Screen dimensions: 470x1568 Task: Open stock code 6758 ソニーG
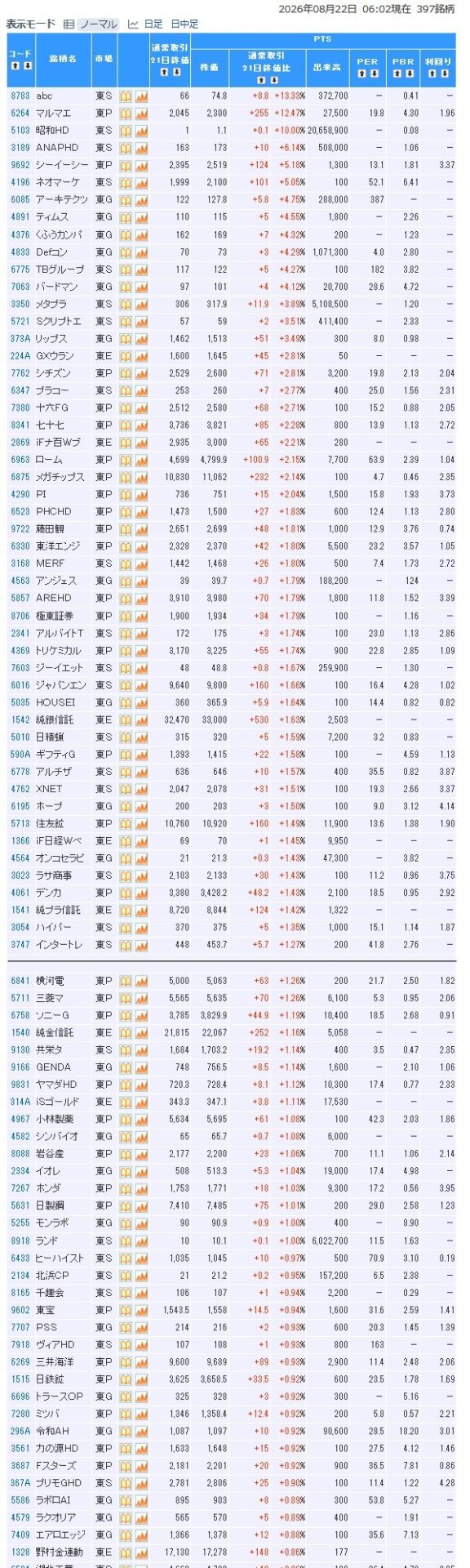pyautogui.click(x=20, y=1015)
